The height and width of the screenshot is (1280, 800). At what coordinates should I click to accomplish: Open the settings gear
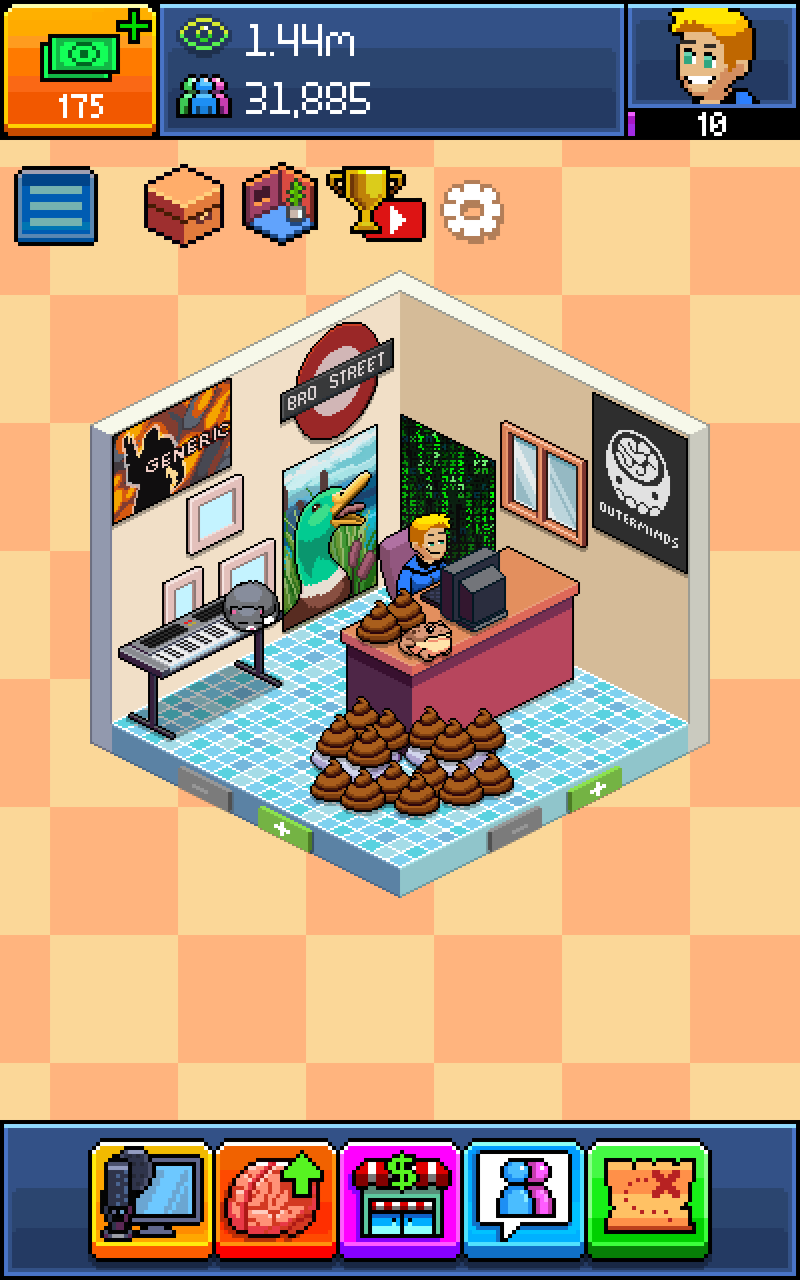[x=472, y=211]
